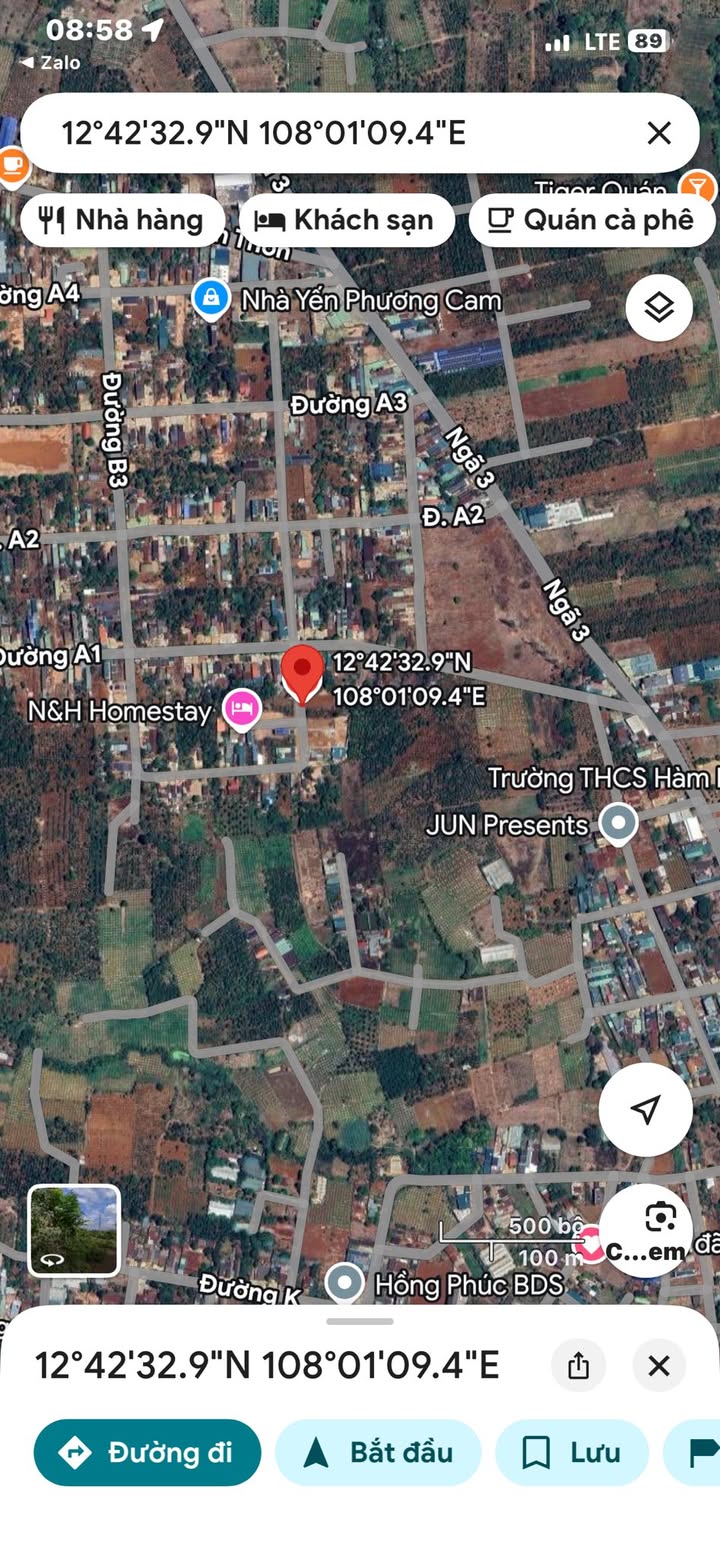Viewport: 720px width, 1557px height.
Task: Share this dropped pin location
Action: point(578,1366)
